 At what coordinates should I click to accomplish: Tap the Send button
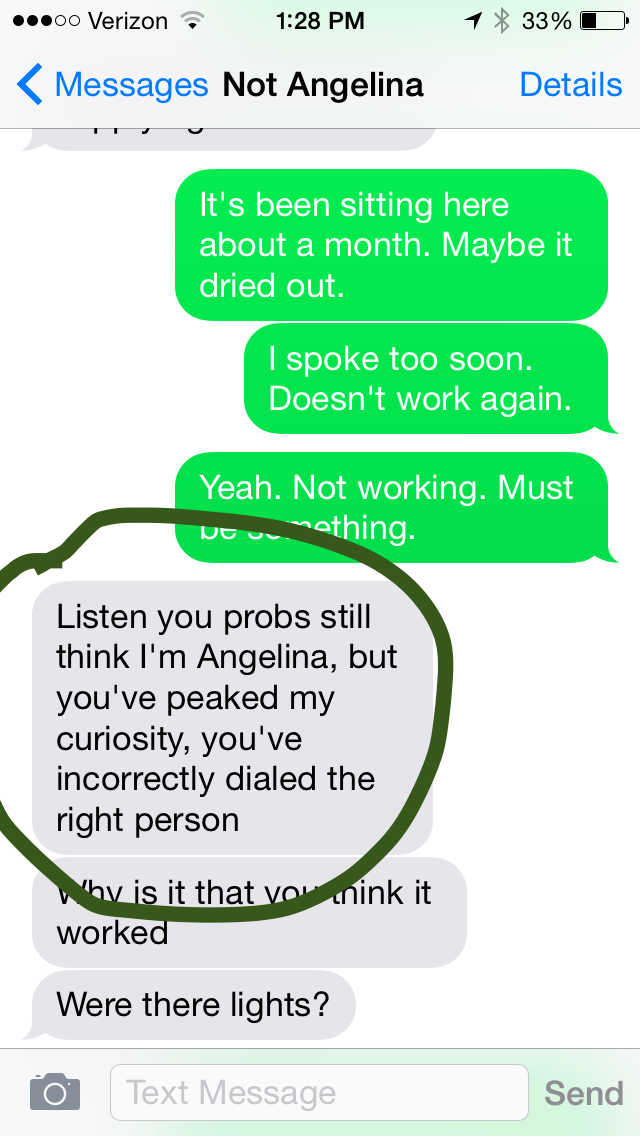[x=583, y=1093]
